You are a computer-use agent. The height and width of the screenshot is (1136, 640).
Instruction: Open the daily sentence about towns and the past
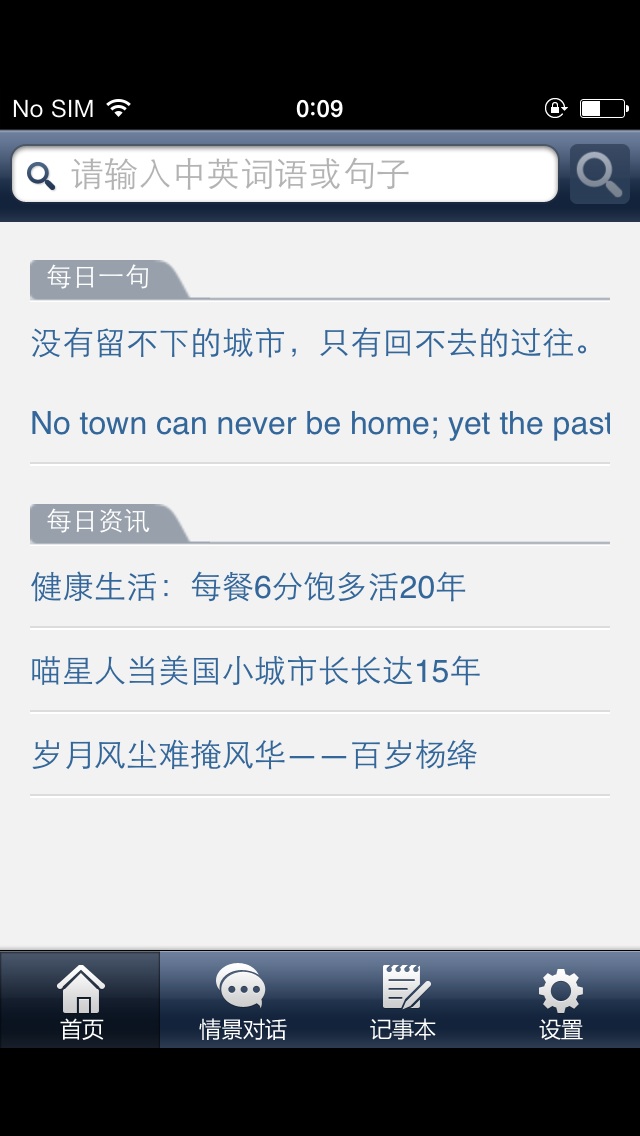(x=320, y=384)
